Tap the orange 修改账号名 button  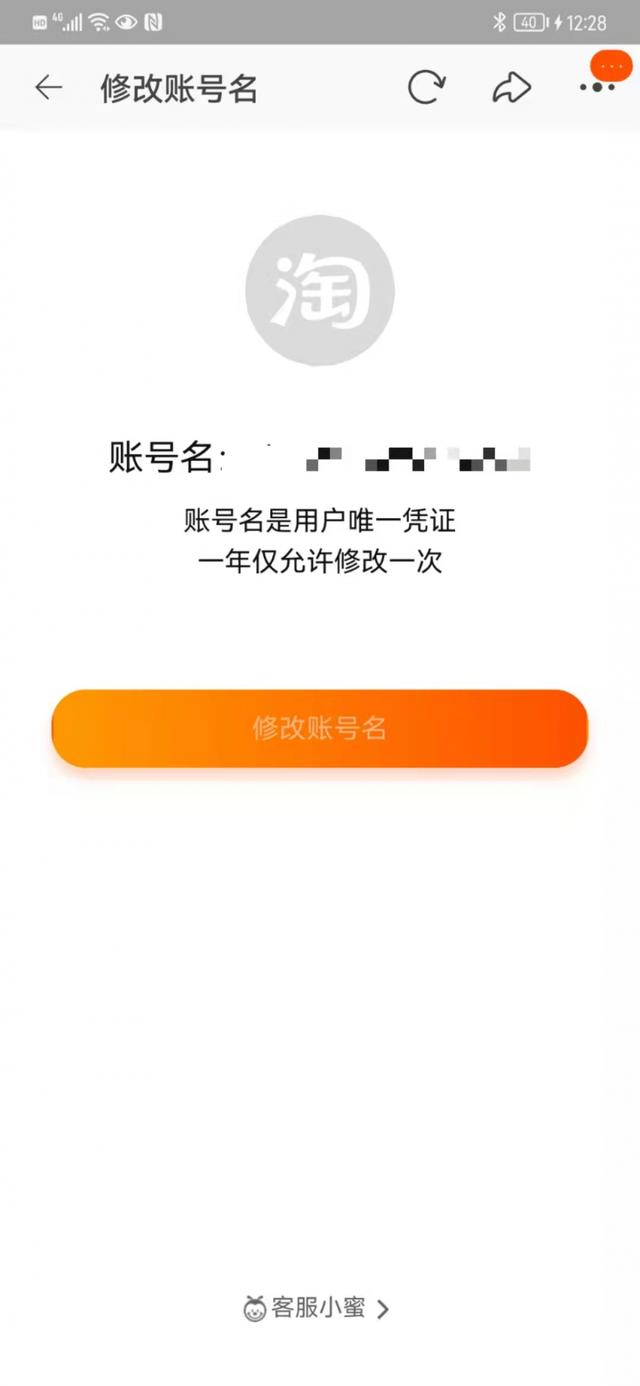pyautogui.click(x=319, y=728)
